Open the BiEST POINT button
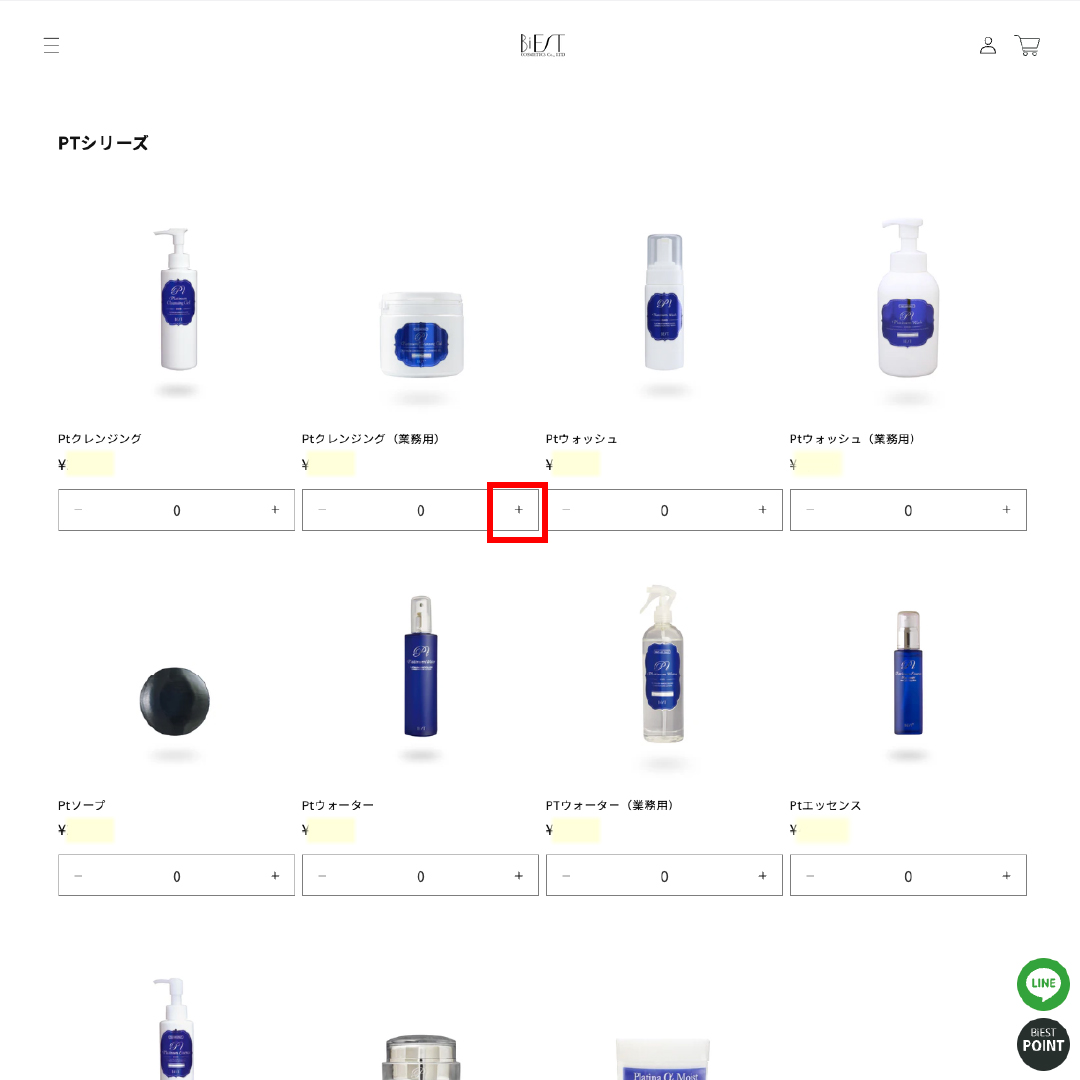The height and width of the screenshot is (1080, 1080). [x=1043, y=1044]
